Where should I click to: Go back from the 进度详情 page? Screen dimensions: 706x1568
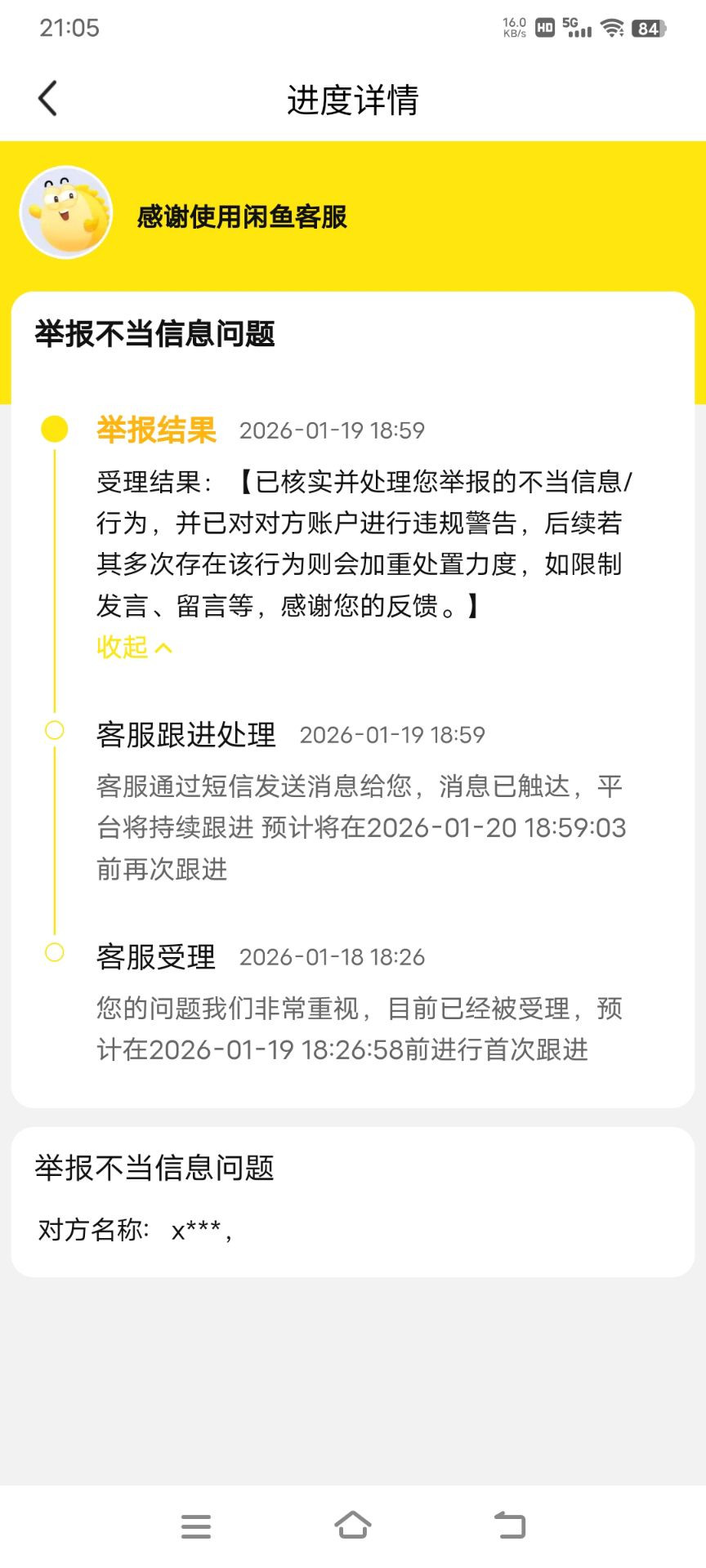coord(47,99)
